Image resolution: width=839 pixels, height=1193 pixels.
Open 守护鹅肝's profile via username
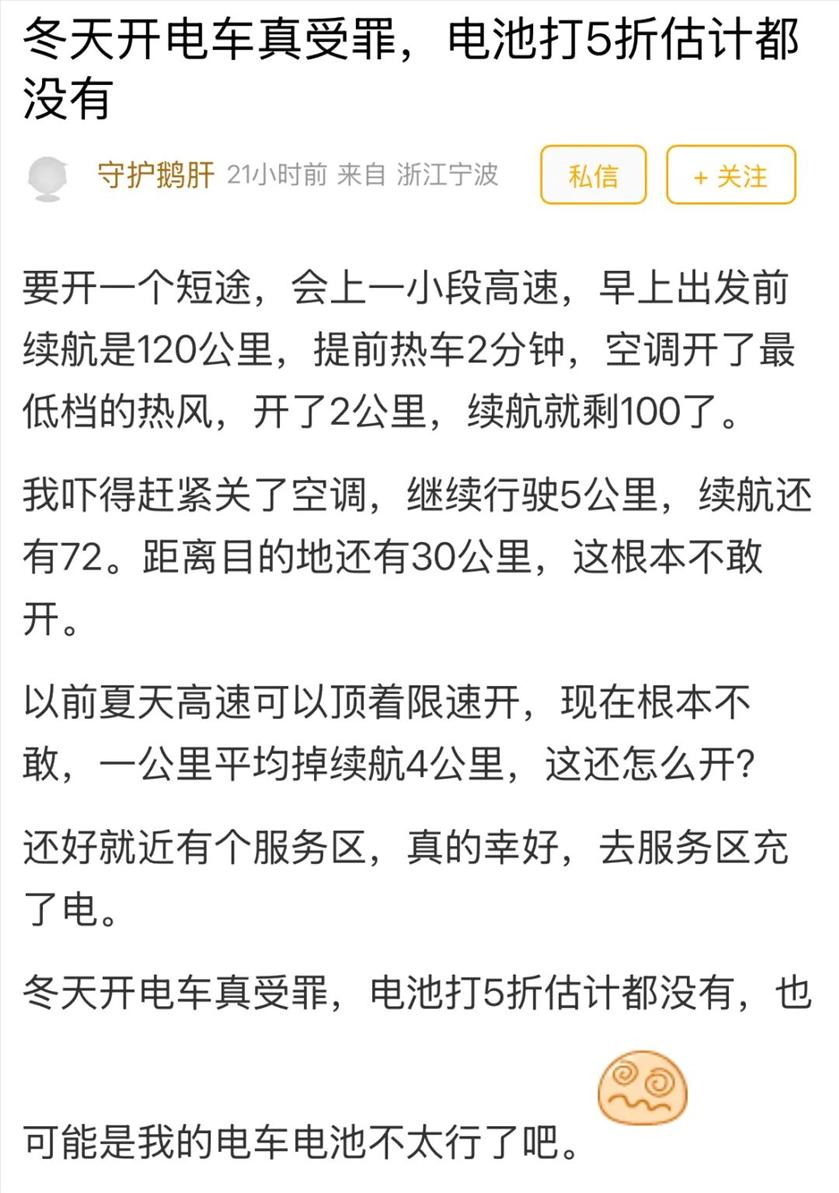pyautogui.click(x=155, y=175)
